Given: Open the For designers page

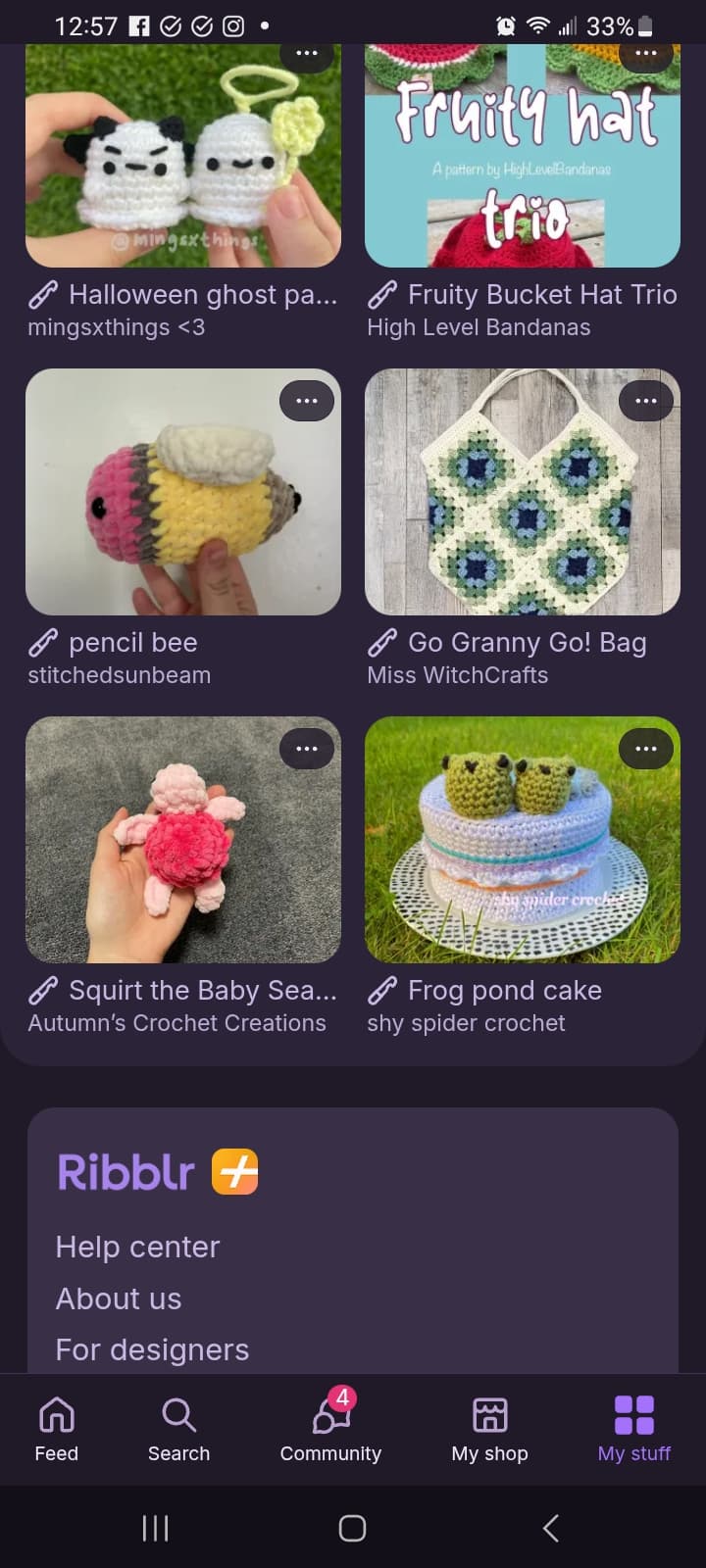Looking at the screenshot, I should point(152,1349).
